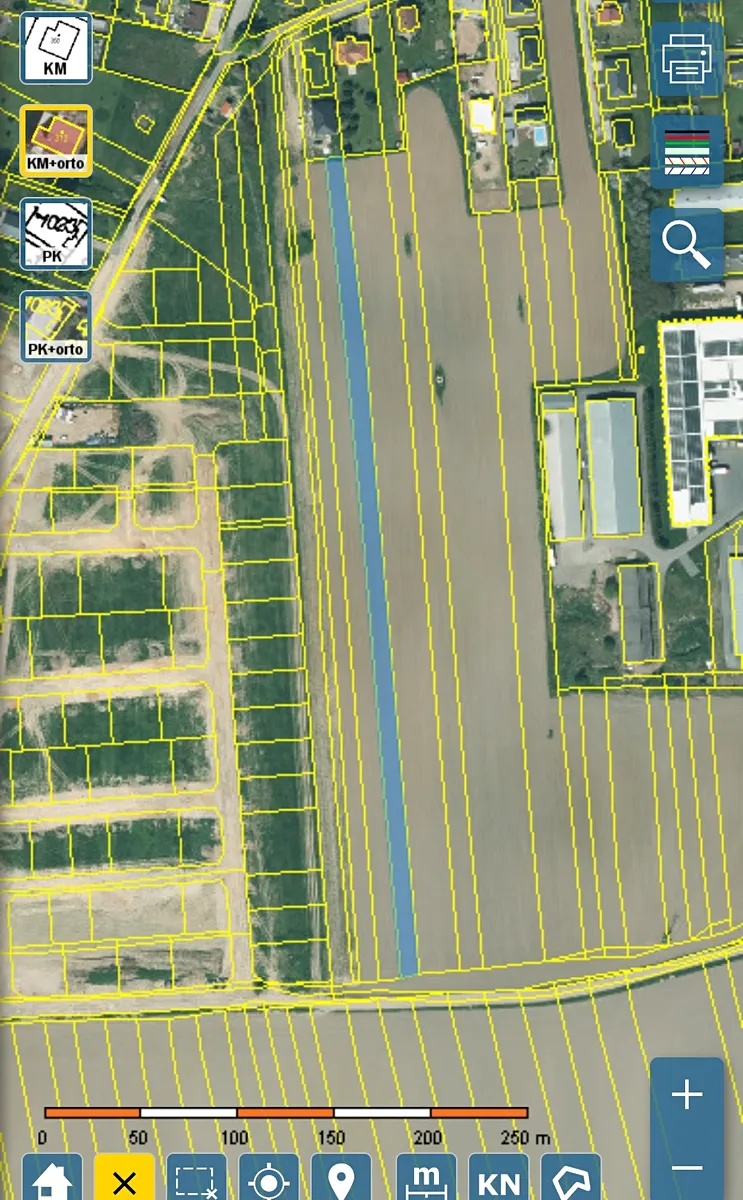The image size is (743, 1200).
Task: Switch to the KM cadastral map layer
Action: (56, 47)
